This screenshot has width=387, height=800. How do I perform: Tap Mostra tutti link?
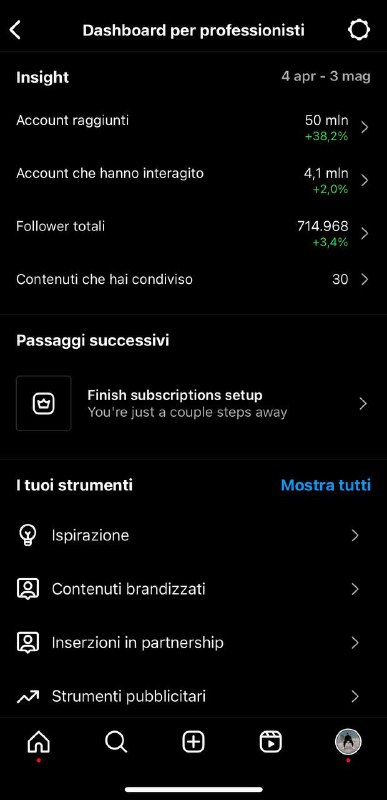point(326,485)
